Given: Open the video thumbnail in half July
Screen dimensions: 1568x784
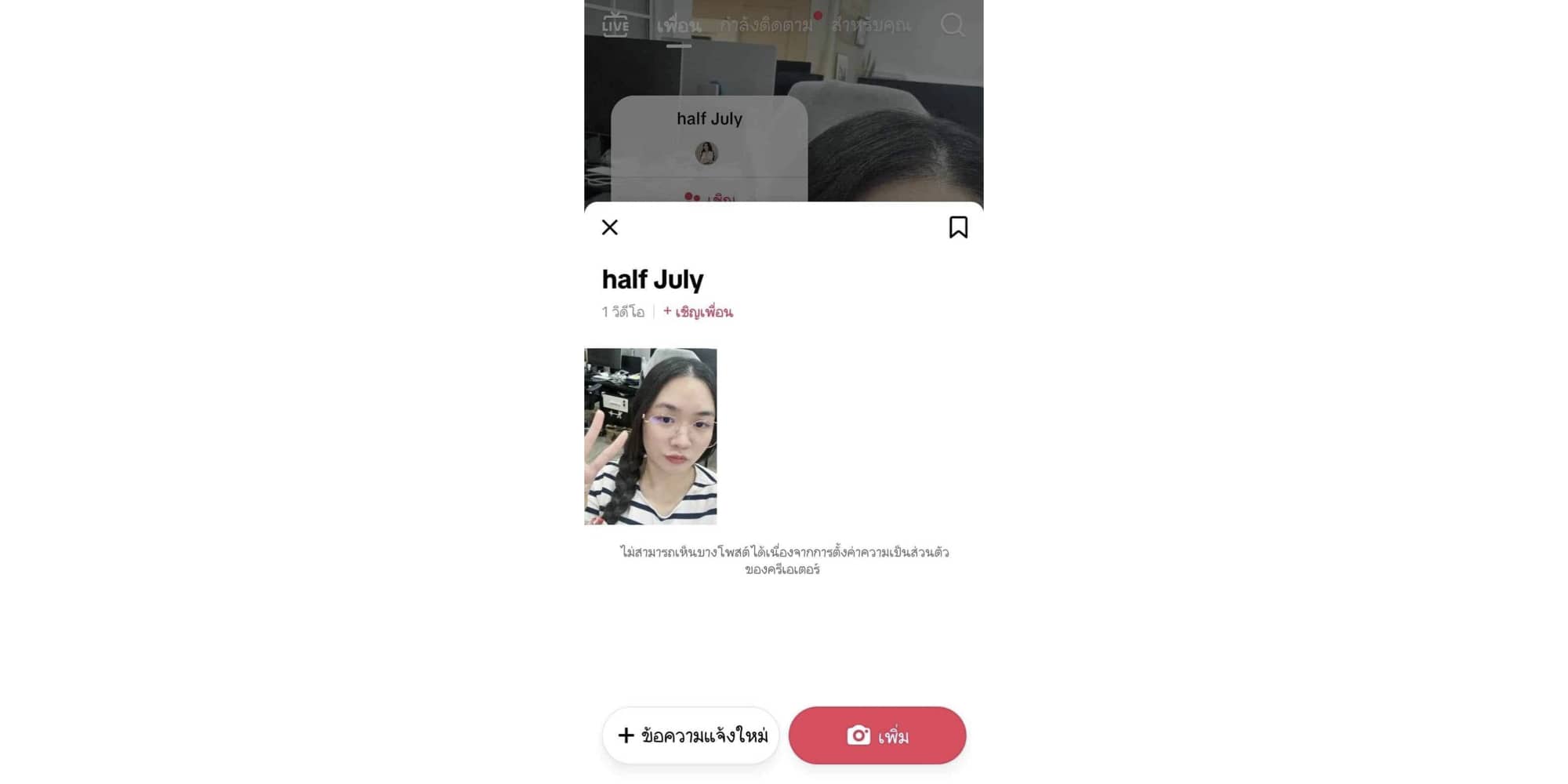Looking at the screenshot, I should tap(651, 436).
